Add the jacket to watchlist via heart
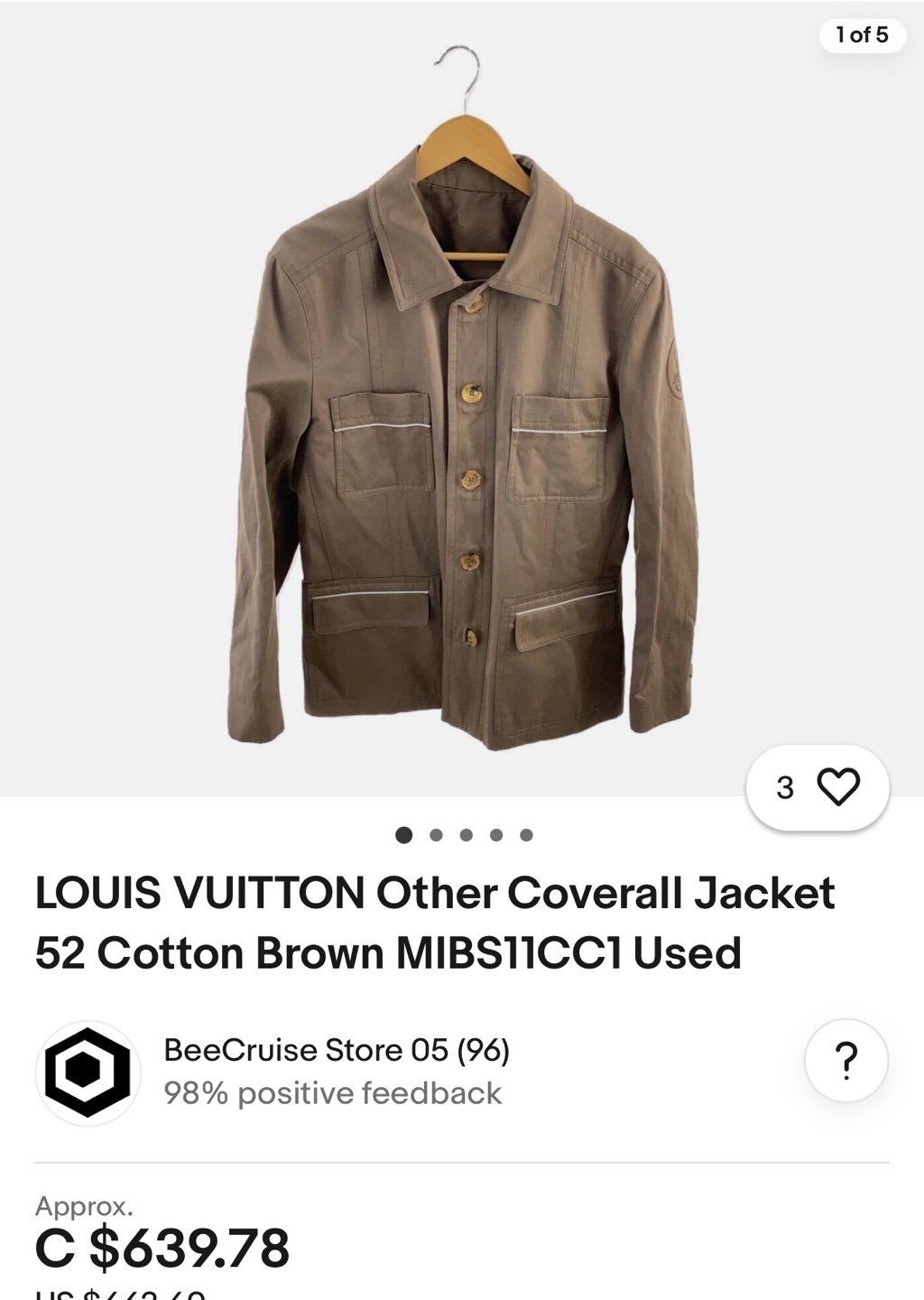Screen dimensions: 924x1300 837,786
